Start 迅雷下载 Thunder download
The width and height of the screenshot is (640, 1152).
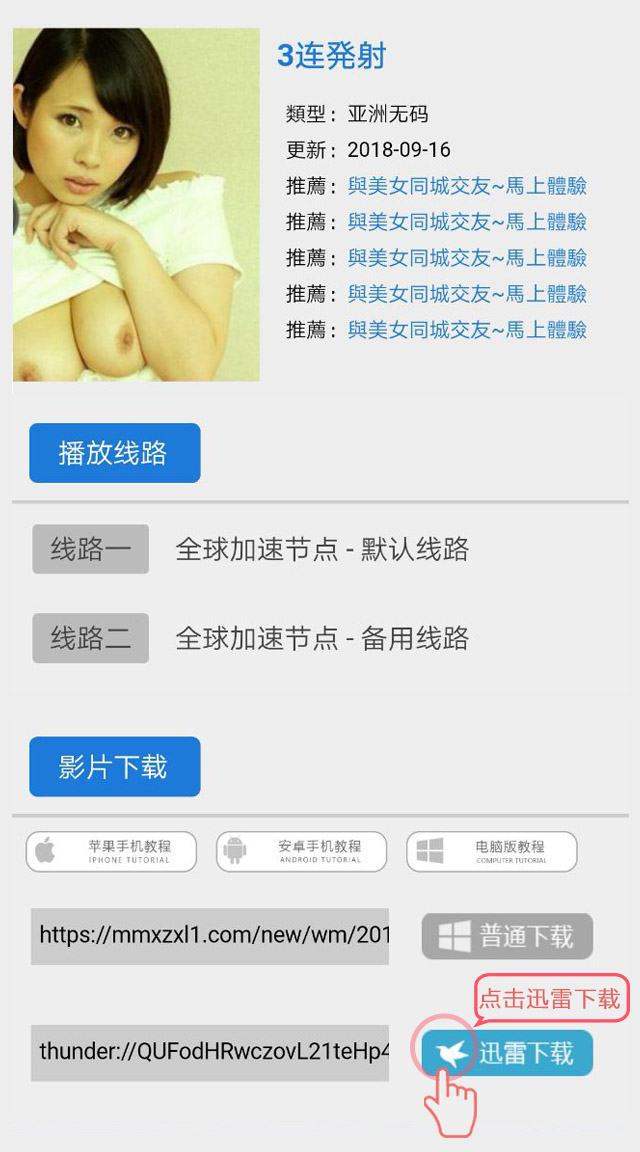(507, 1053)
